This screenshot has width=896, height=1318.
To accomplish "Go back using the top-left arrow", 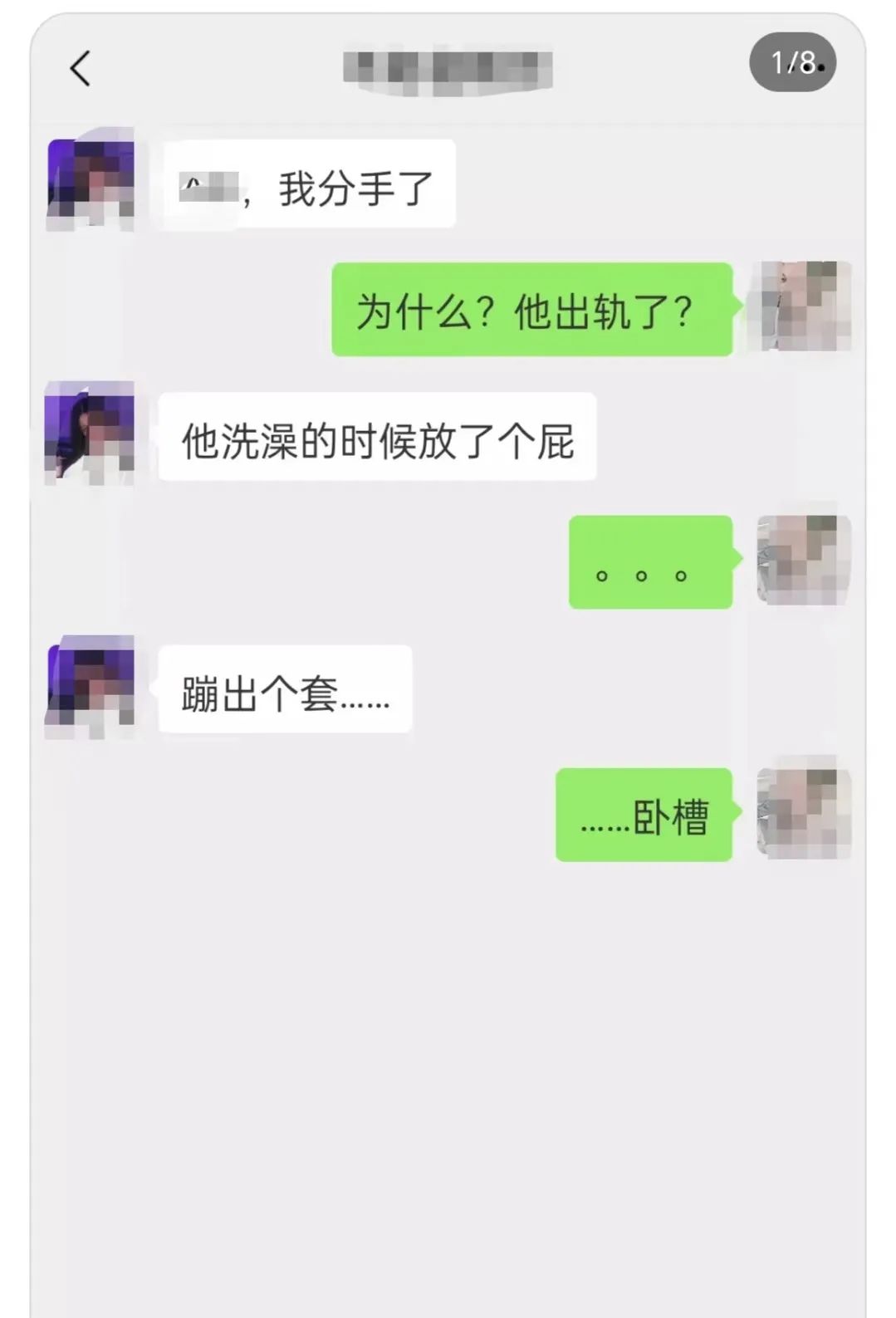I will [80, 69].
